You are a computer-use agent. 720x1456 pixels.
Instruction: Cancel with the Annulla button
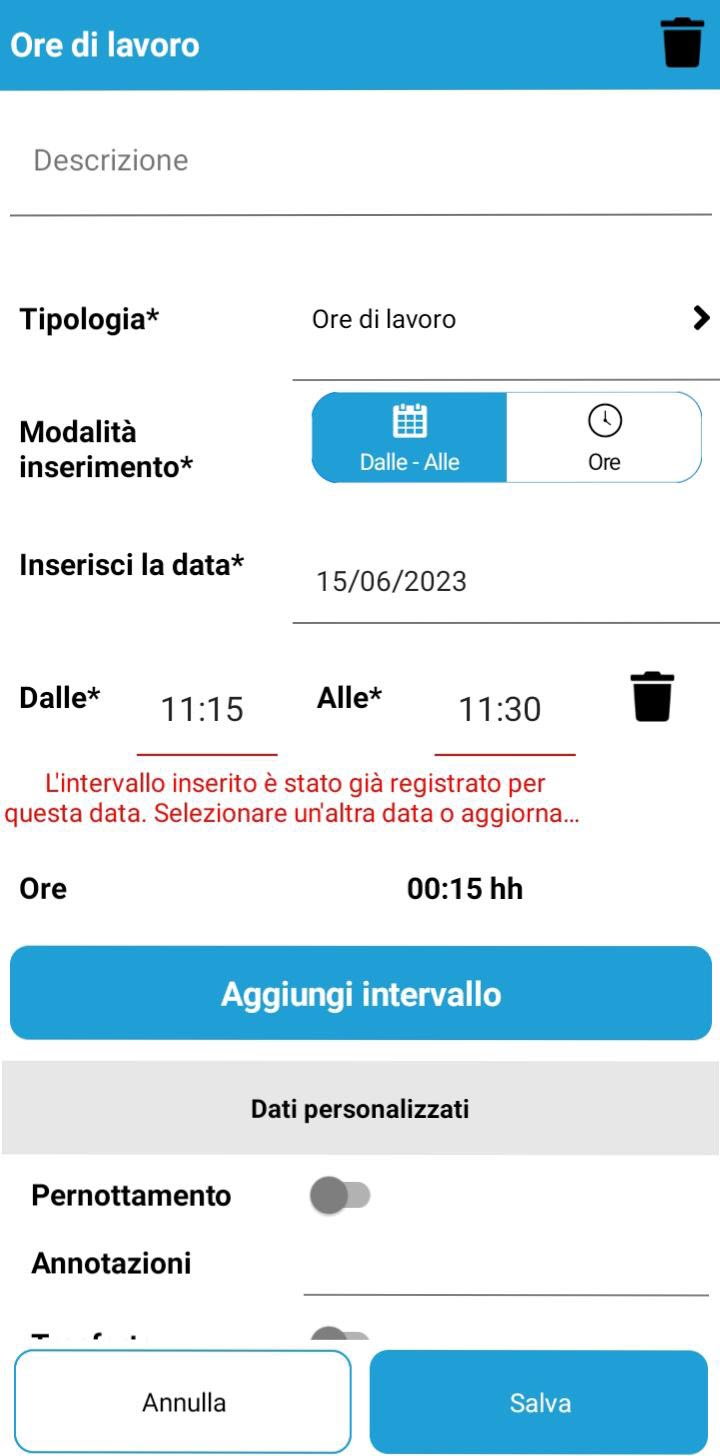coord(183,1402)
